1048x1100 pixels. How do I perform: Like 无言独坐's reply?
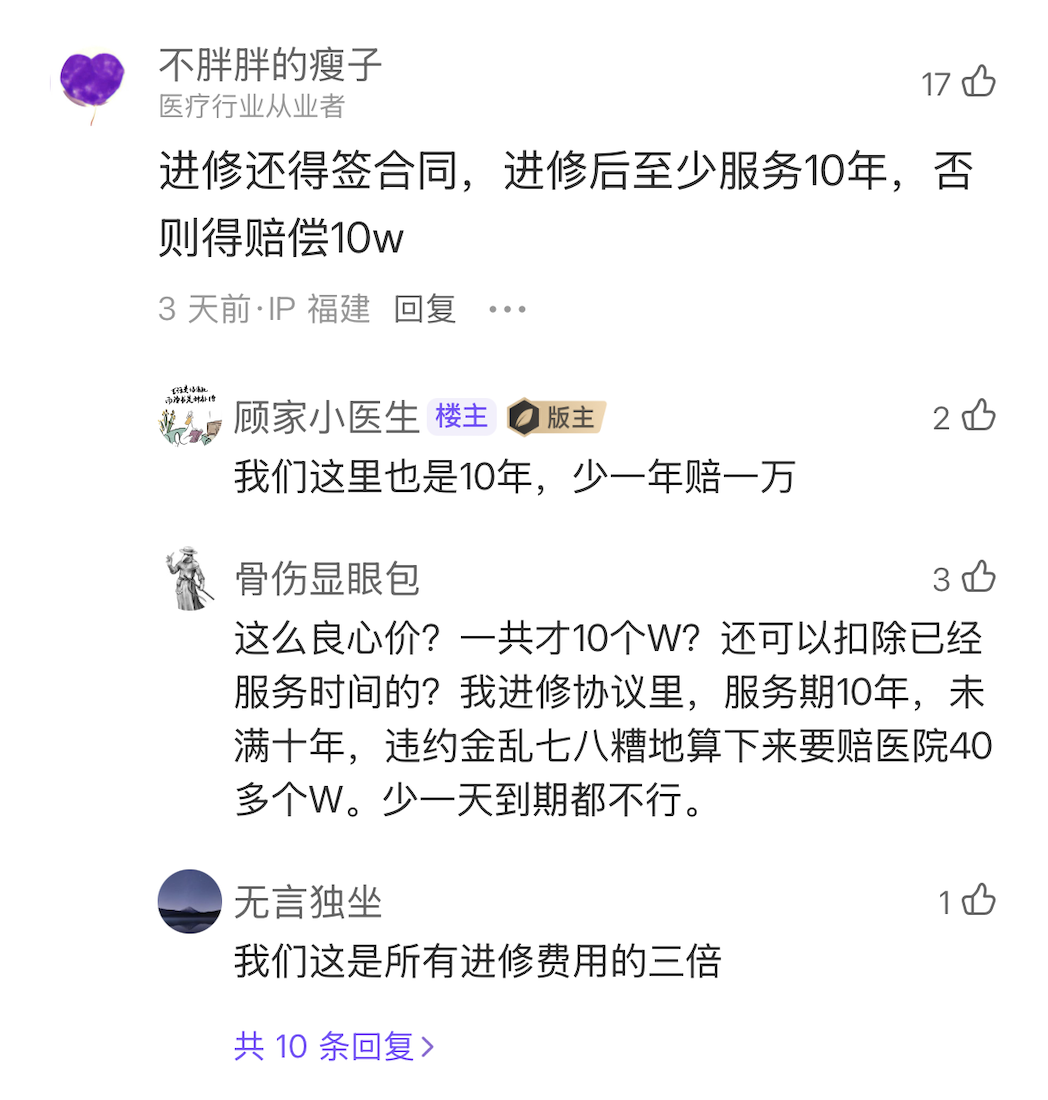click(x=978, y=902)
